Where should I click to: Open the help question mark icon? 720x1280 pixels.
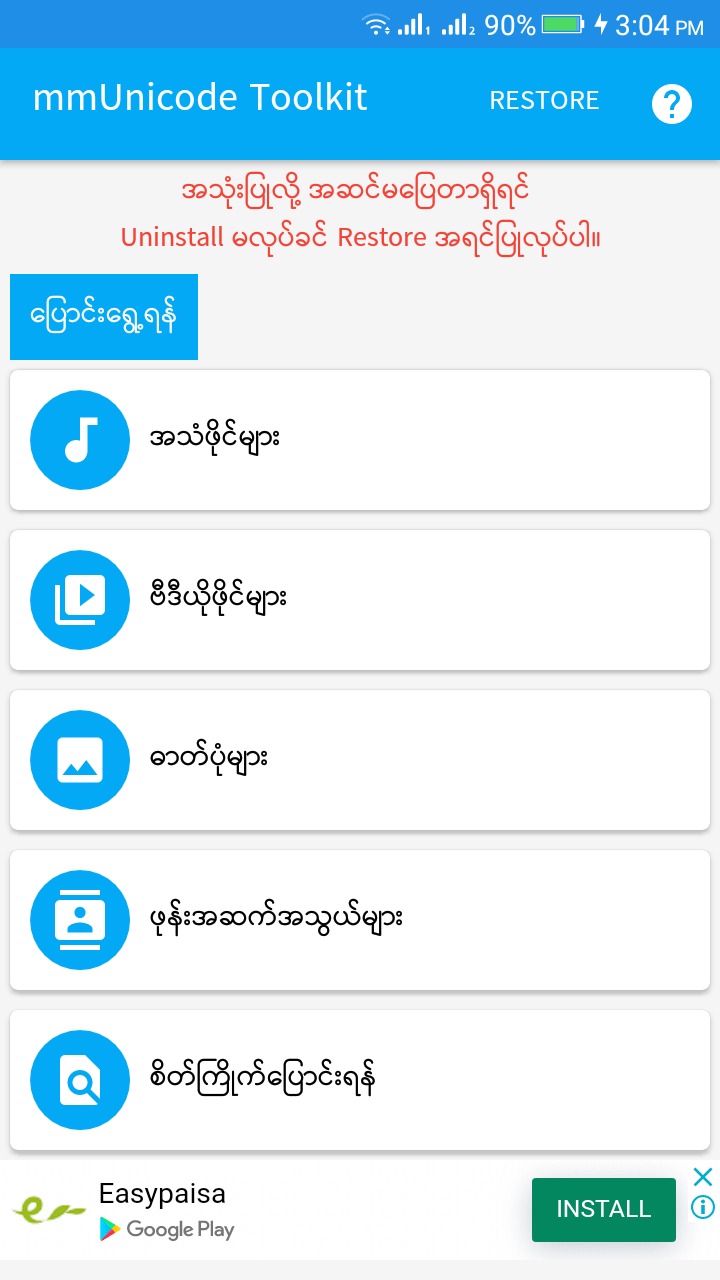672,103
